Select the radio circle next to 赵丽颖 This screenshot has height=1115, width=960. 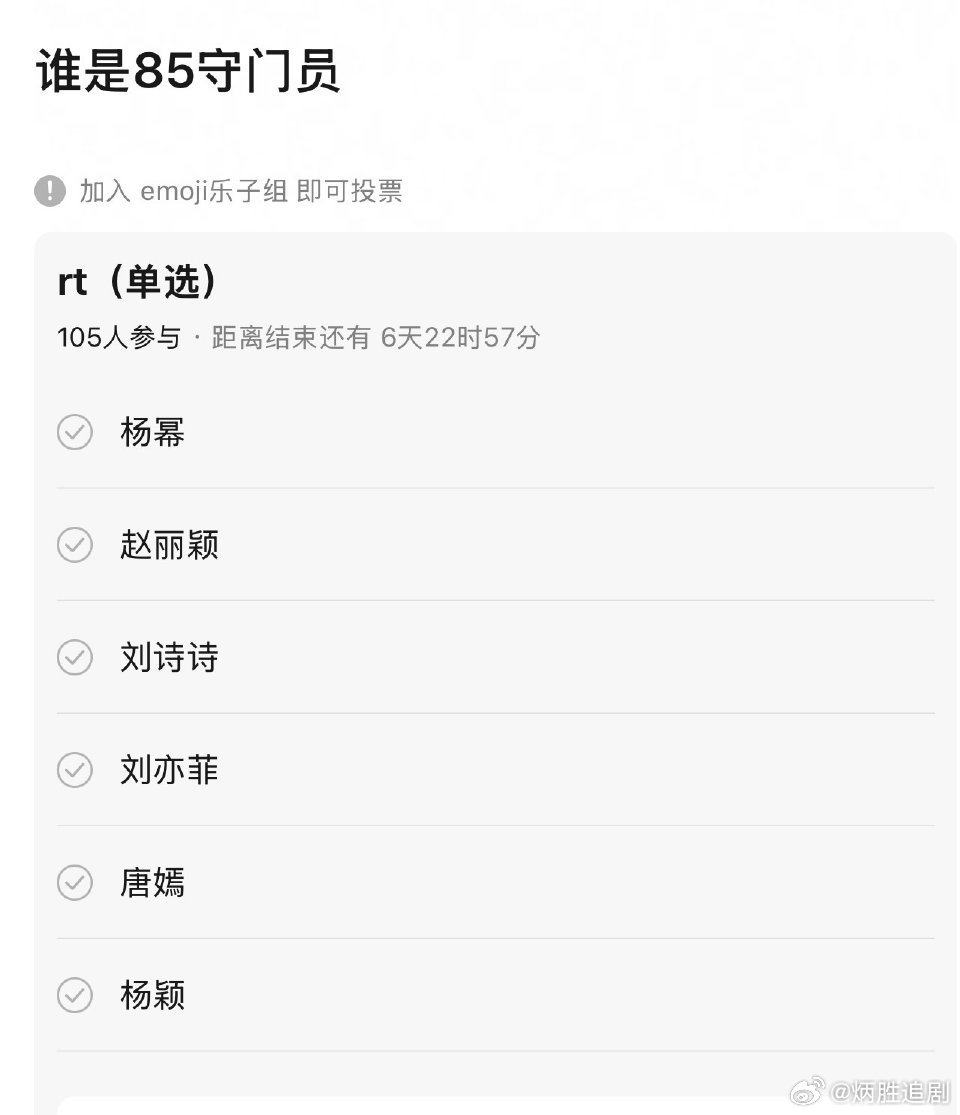tap(75, 545)
